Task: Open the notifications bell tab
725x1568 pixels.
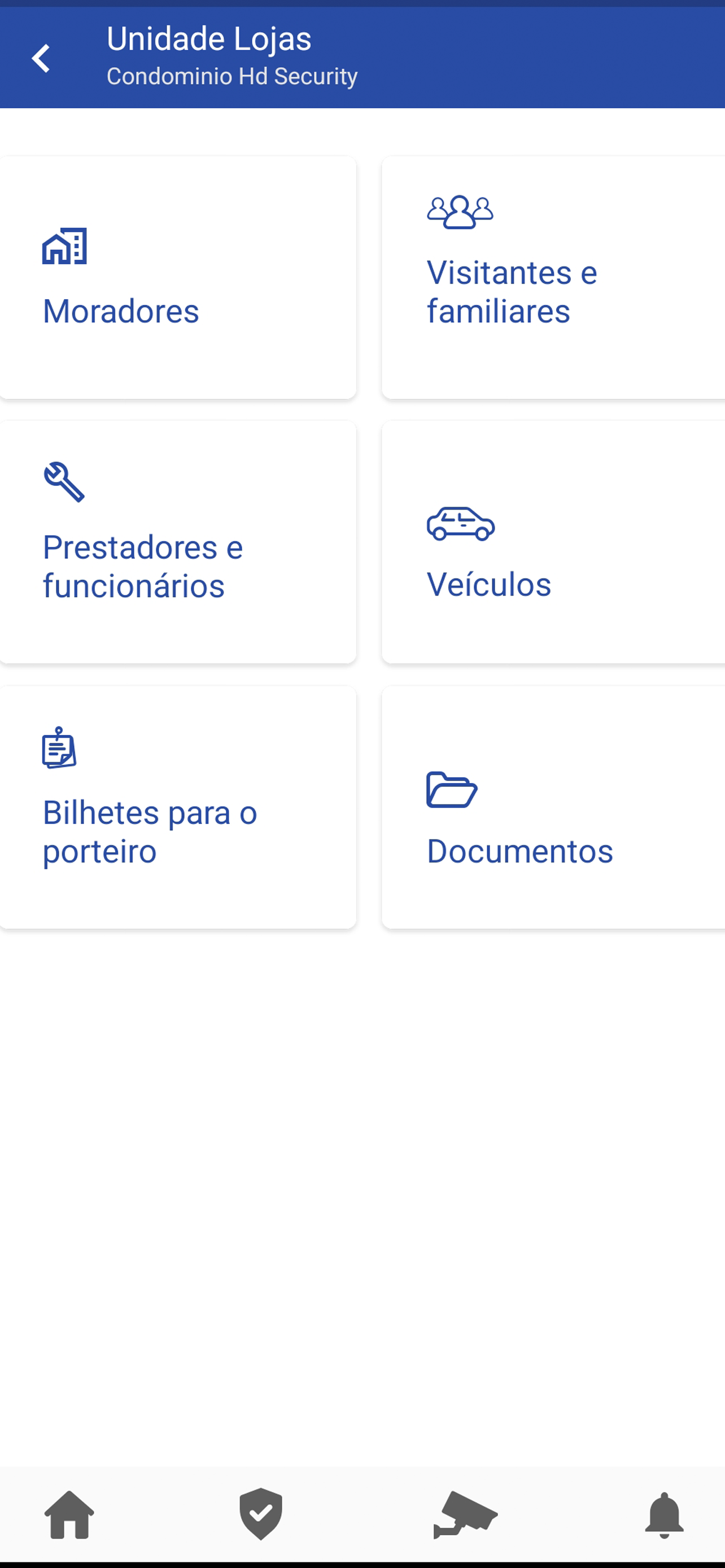Action: [664, 1515]
